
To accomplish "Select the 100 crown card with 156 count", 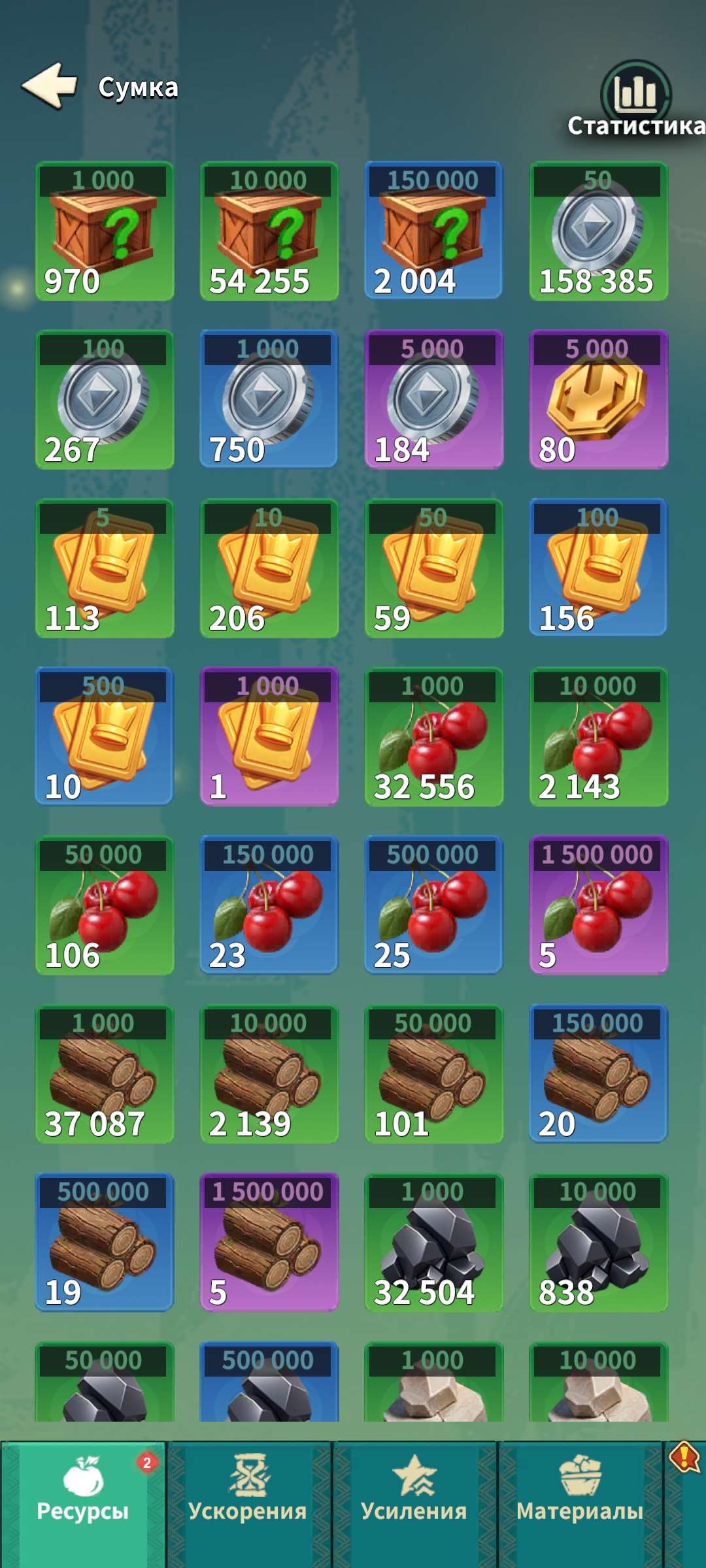I will click(x=598, y=568).
